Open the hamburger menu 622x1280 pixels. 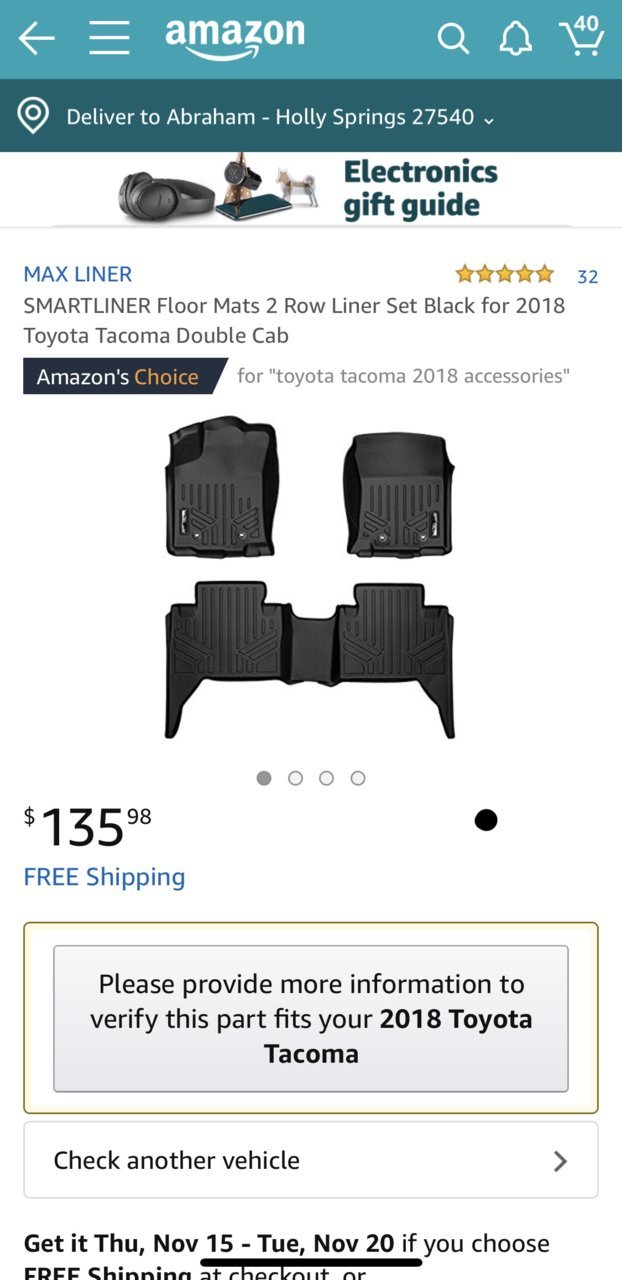pos(109,38)
